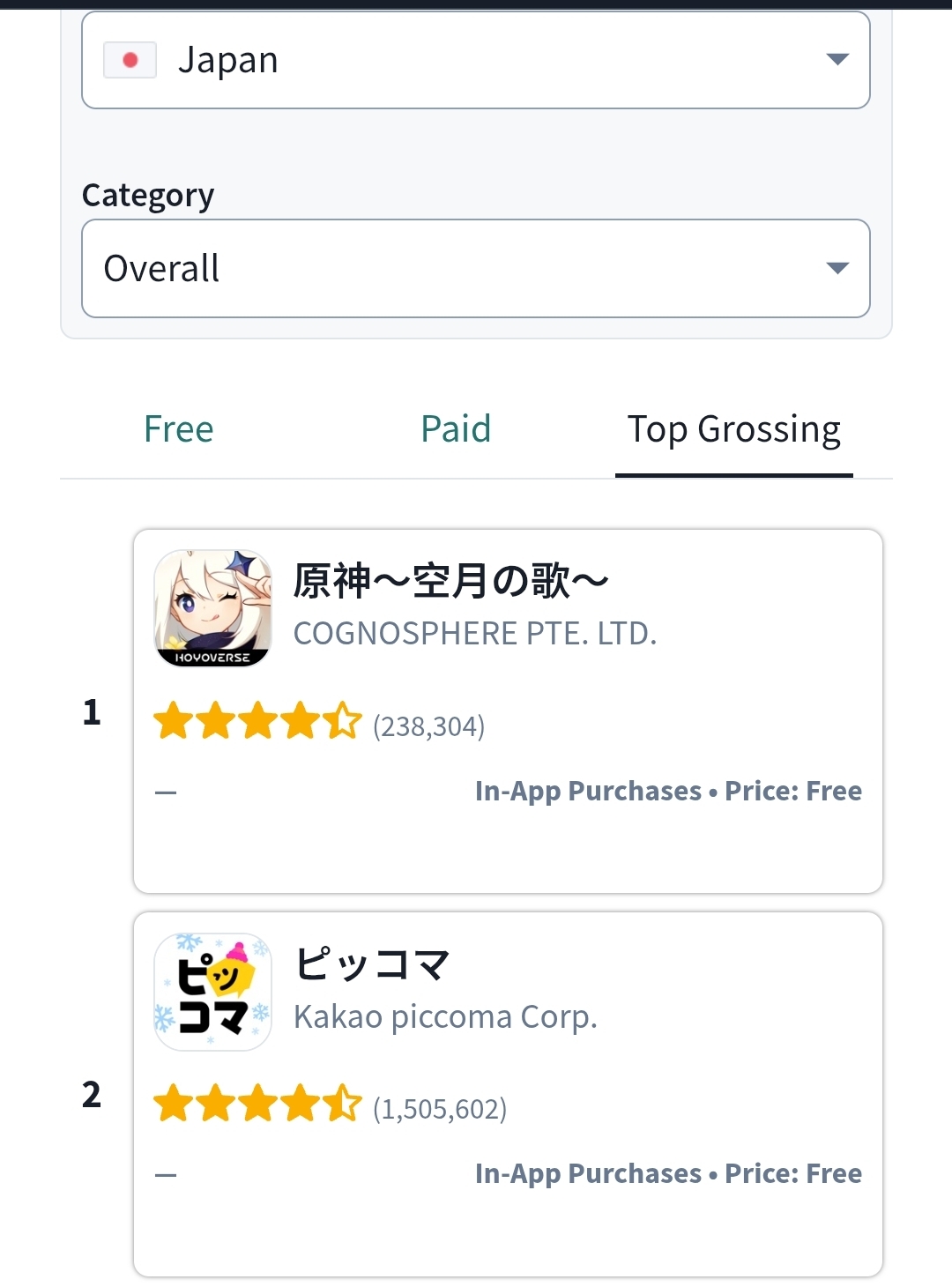
Task: Expand the Overall category dropdown
Action: point(476,268)
